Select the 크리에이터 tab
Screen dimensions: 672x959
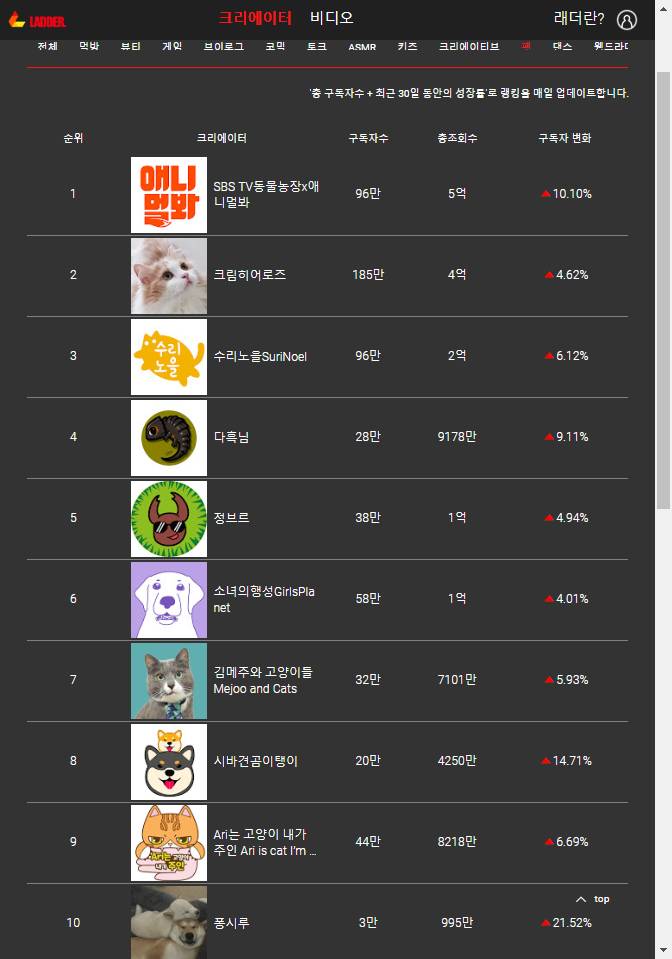[x=255, y=18]
